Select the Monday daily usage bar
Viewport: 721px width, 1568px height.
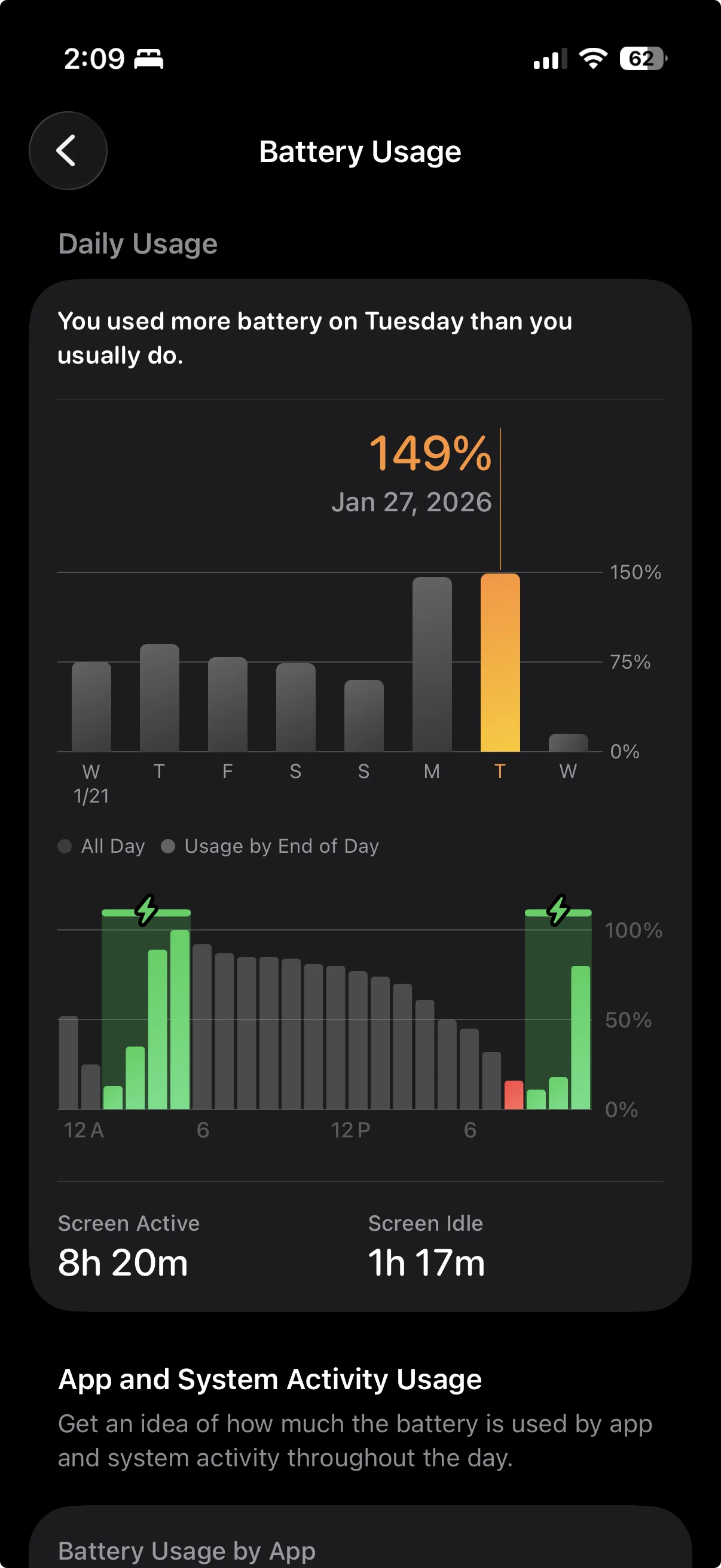pyautogui.click(x=432, y=664)
